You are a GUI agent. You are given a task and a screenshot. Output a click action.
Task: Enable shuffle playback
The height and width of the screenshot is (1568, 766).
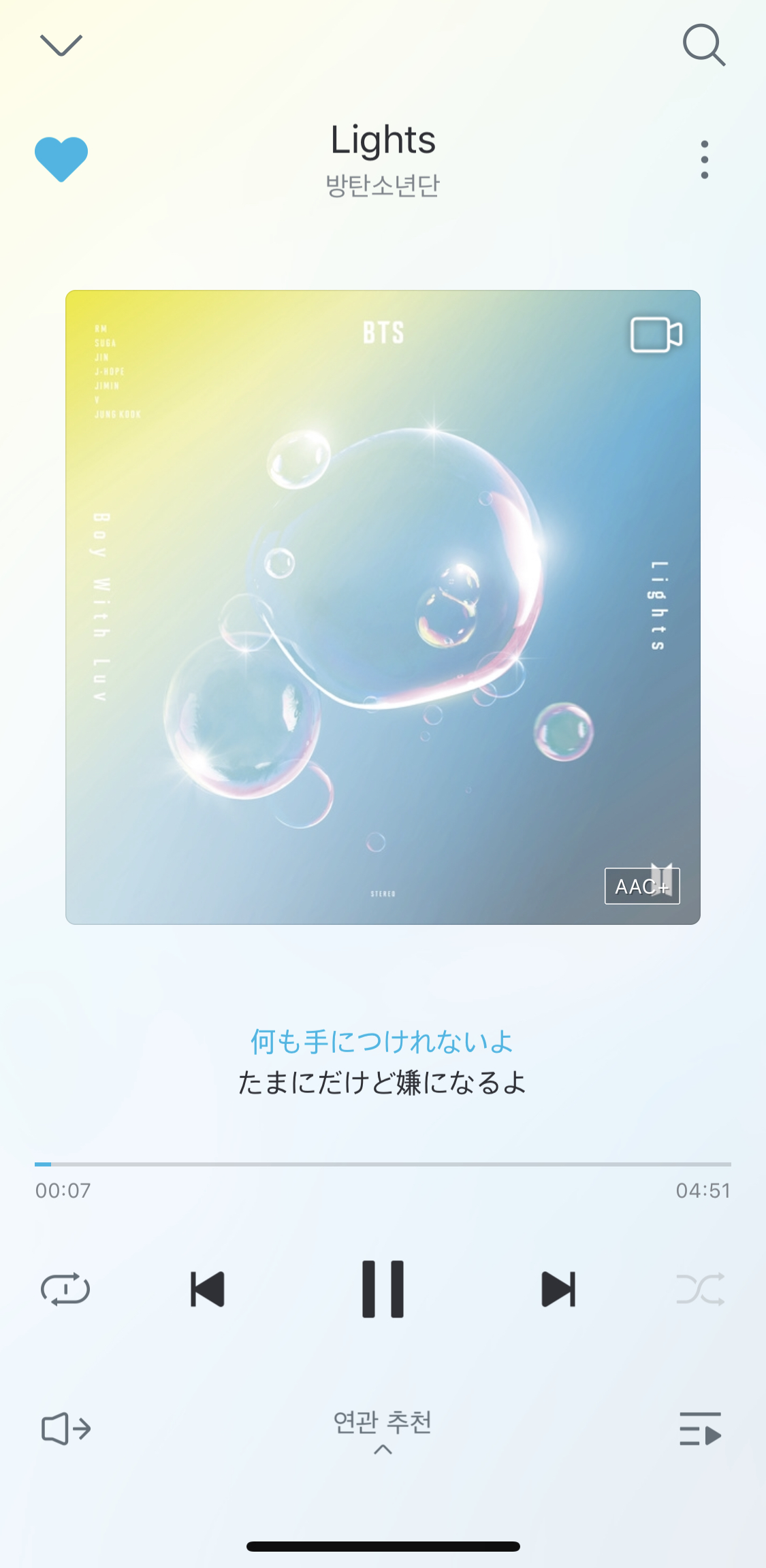700,1289
